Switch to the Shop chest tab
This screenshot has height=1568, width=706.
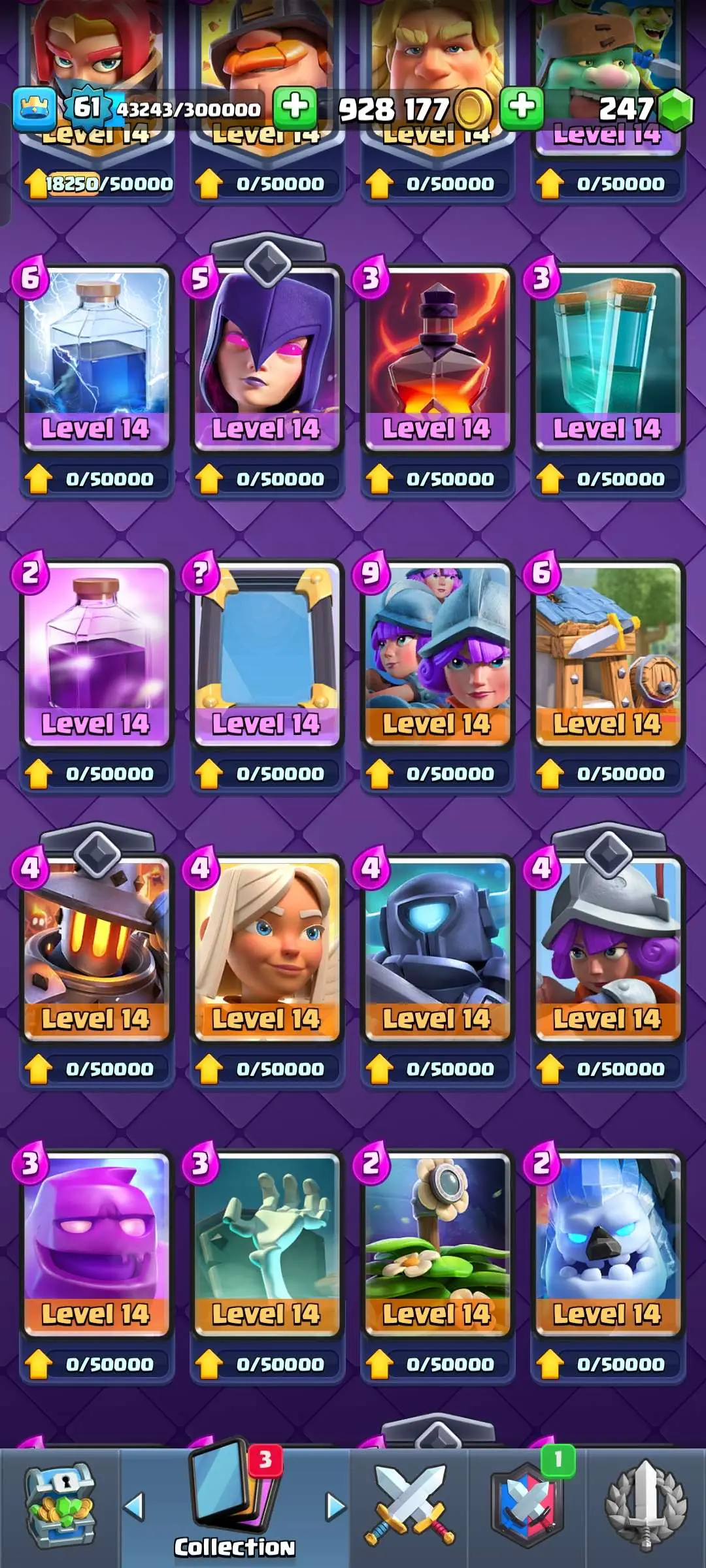[60, 1506]
